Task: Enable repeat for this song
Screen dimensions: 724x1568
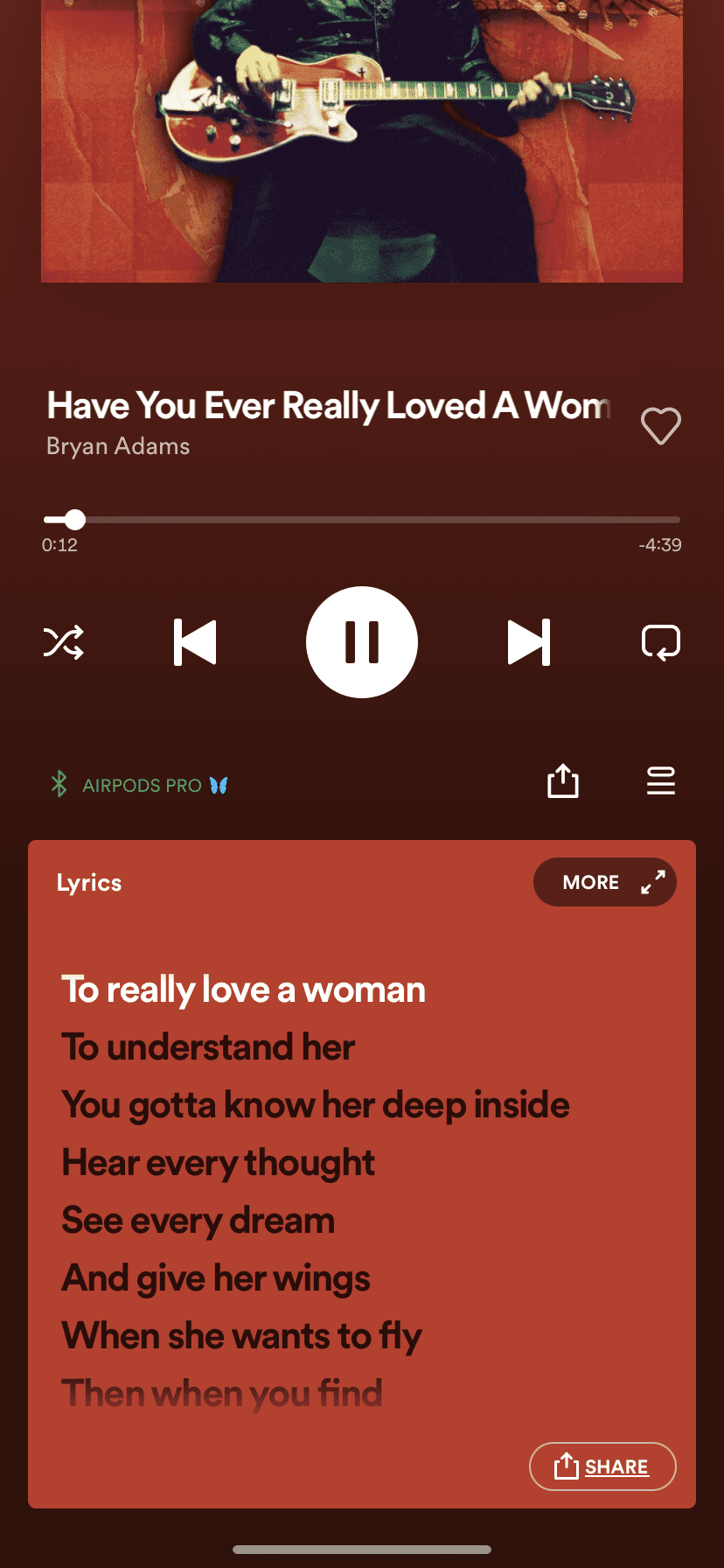Action: [x=661, y=642]
